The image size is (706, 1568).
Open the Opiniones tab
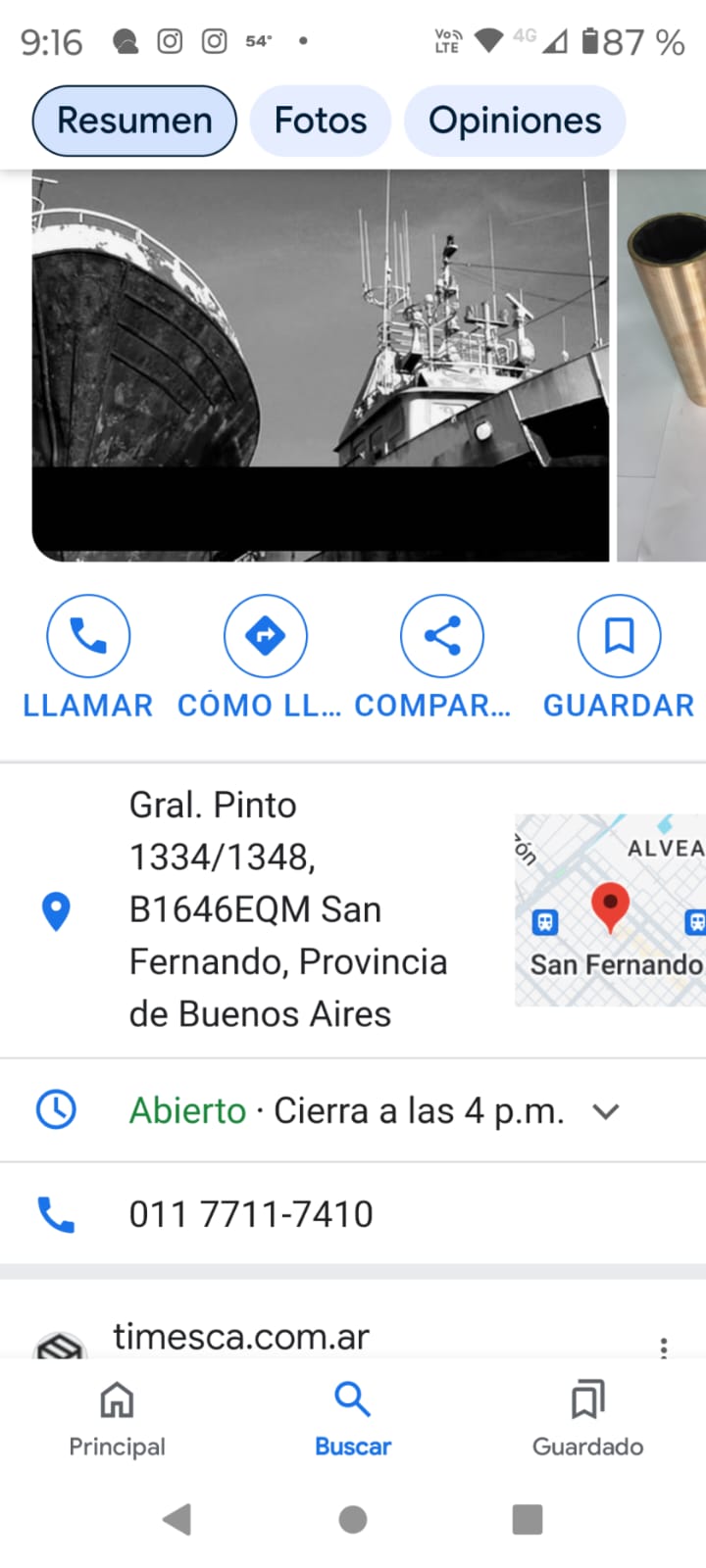(515, 121)
